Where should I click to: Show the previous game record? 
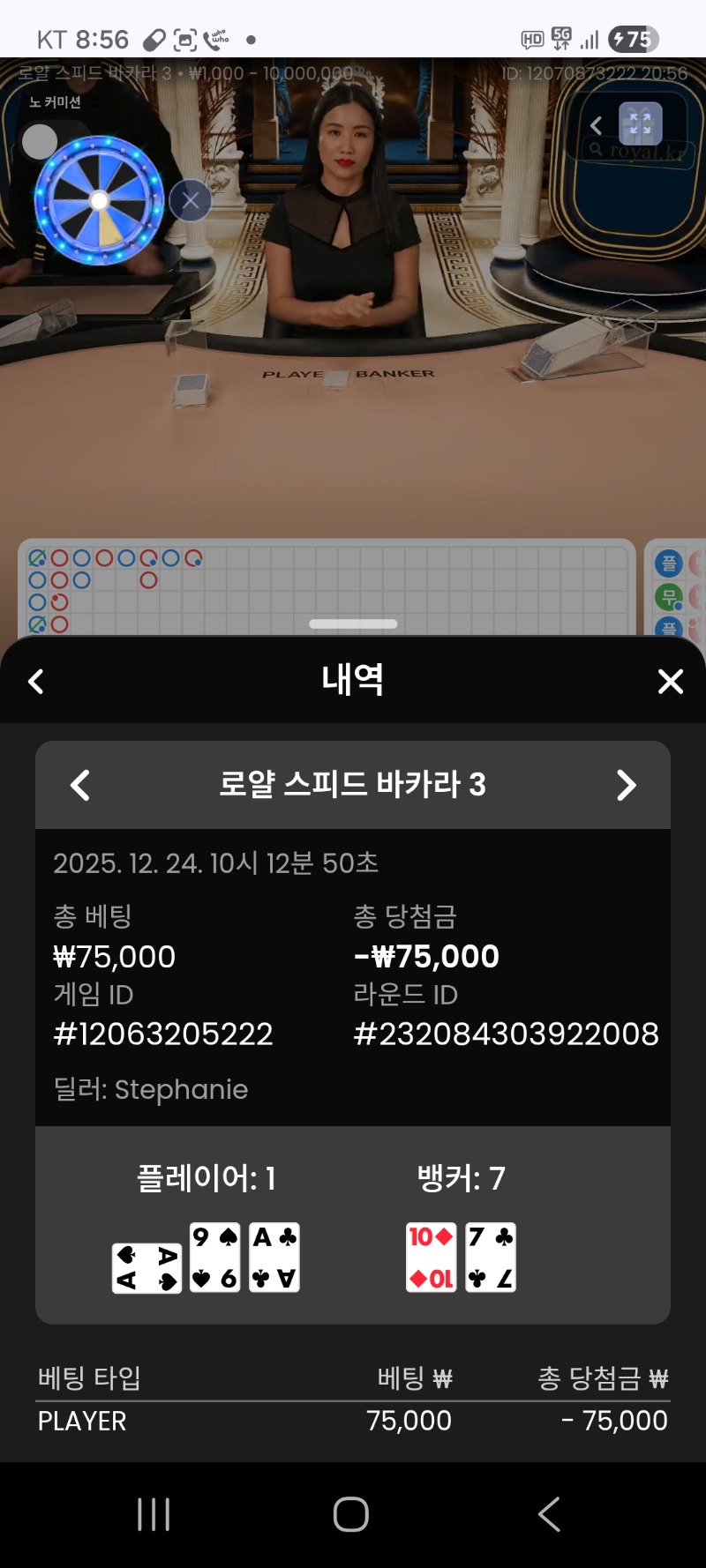point(80,785)
